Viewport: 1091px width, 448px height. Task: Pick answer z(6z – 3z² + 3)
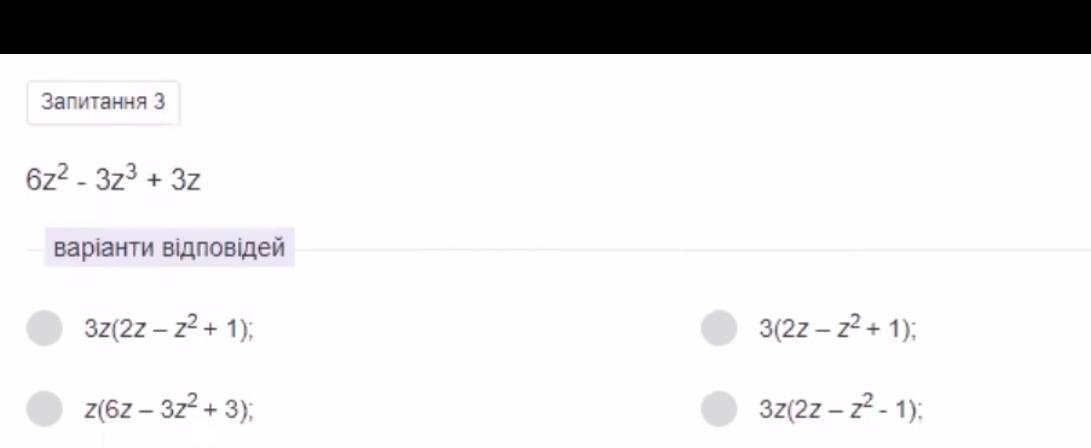pyautogui.click(x=44, y=408)
